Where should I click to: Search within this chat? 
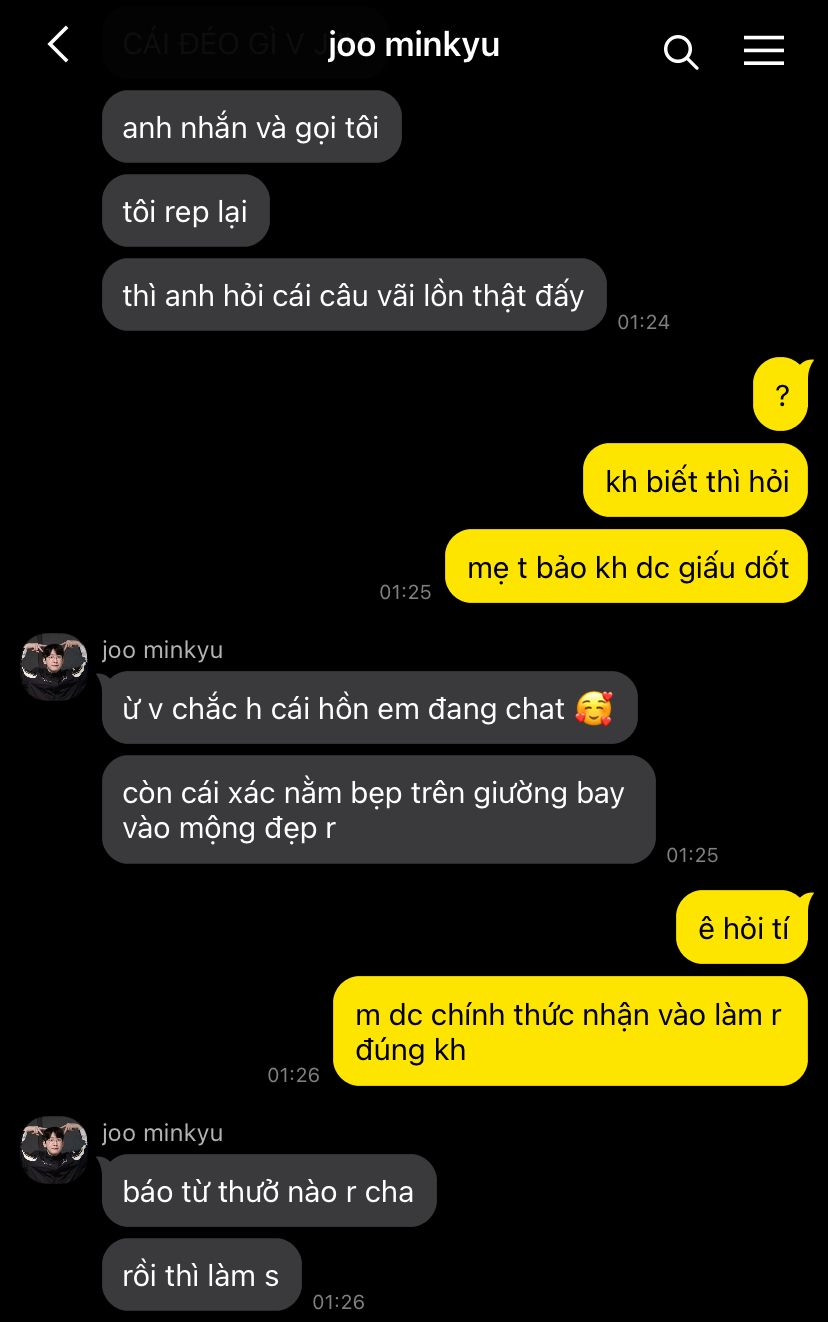681,51
